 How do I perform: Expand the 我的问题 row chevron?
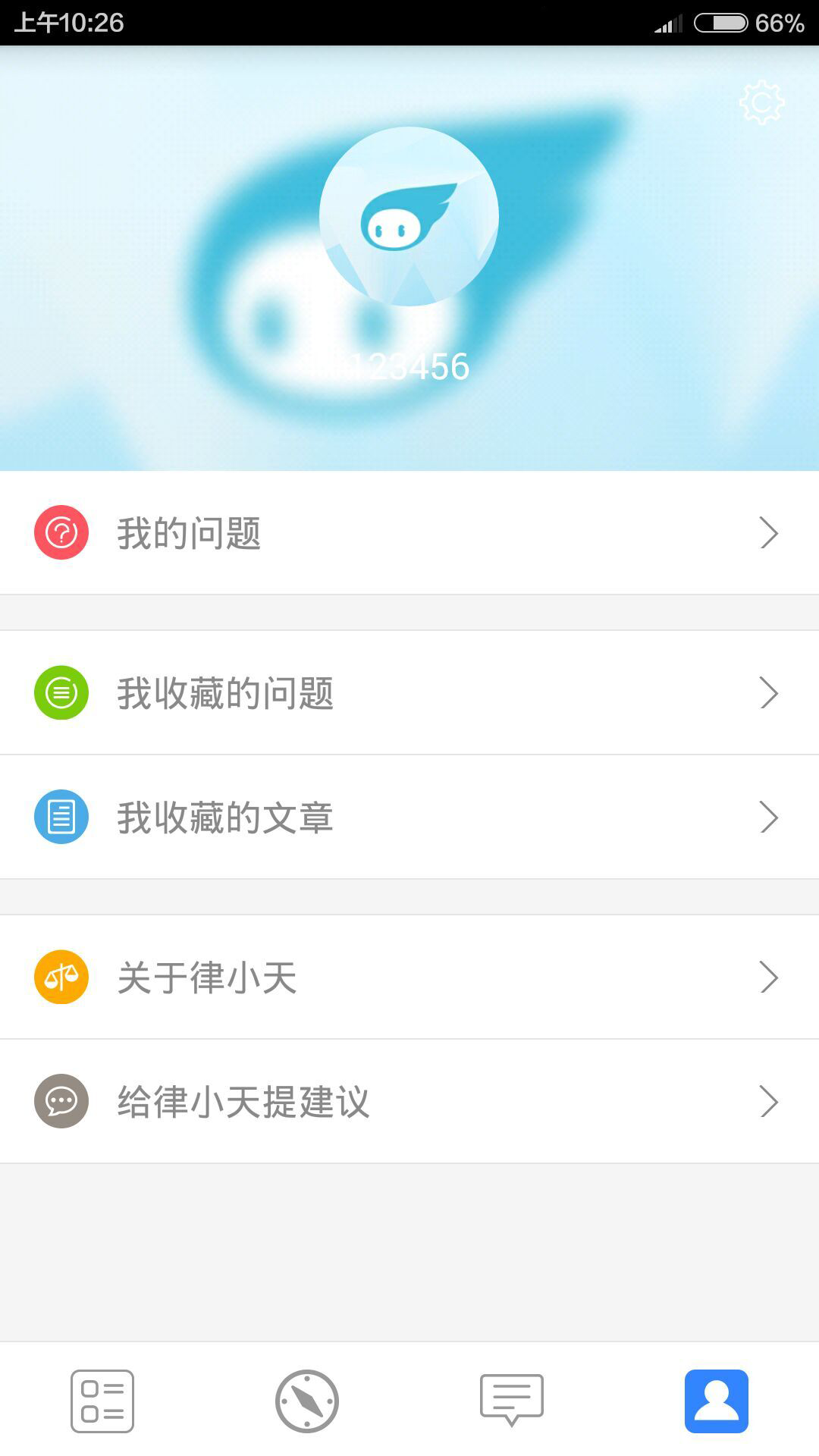pos(768,533)
